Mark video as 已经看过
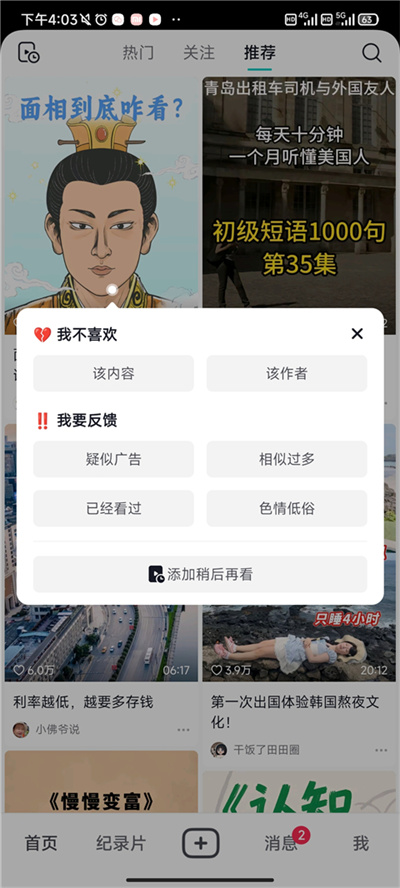 click(x=113, y=509)
